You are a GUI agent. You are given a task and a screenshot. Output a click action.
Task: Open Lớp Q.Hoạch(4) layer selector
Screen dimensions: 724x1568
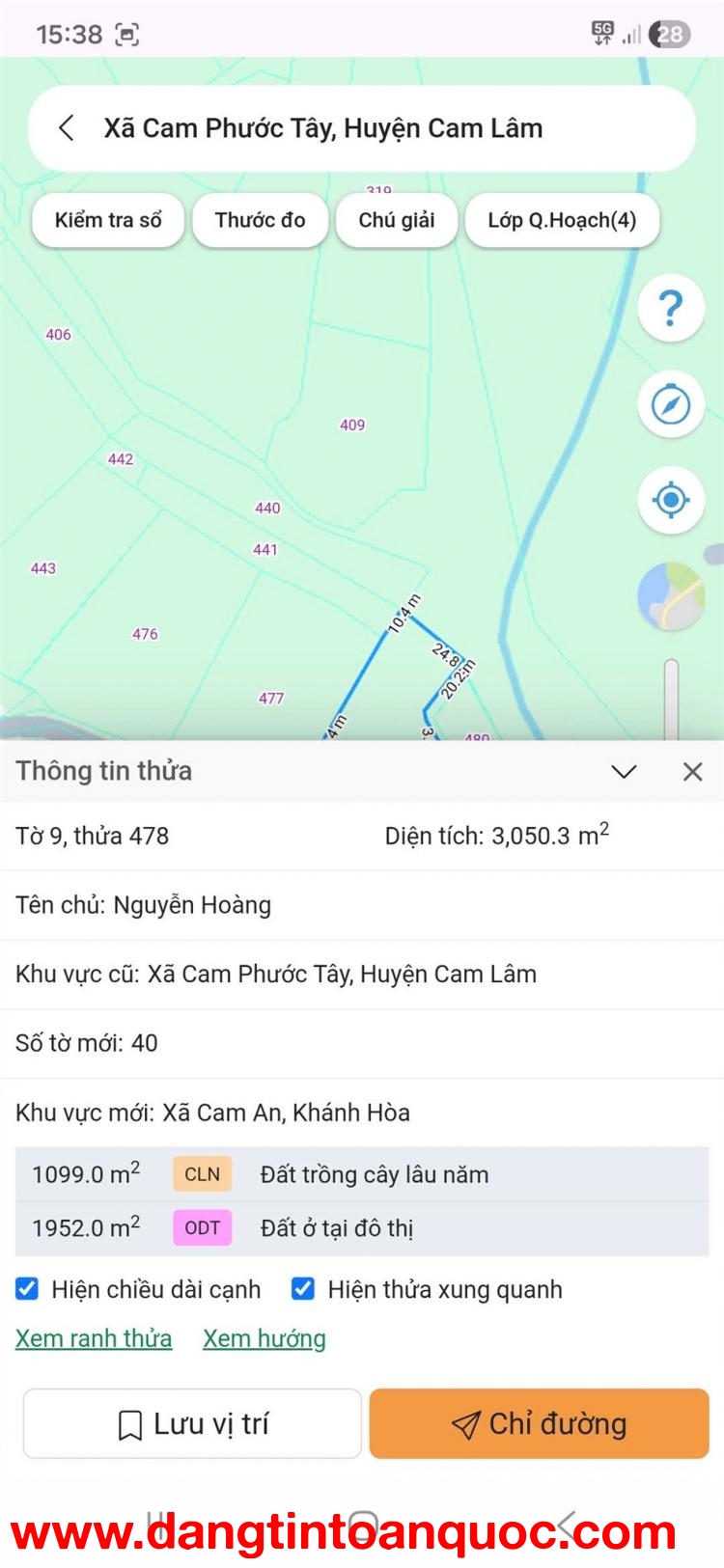[563, 220]
